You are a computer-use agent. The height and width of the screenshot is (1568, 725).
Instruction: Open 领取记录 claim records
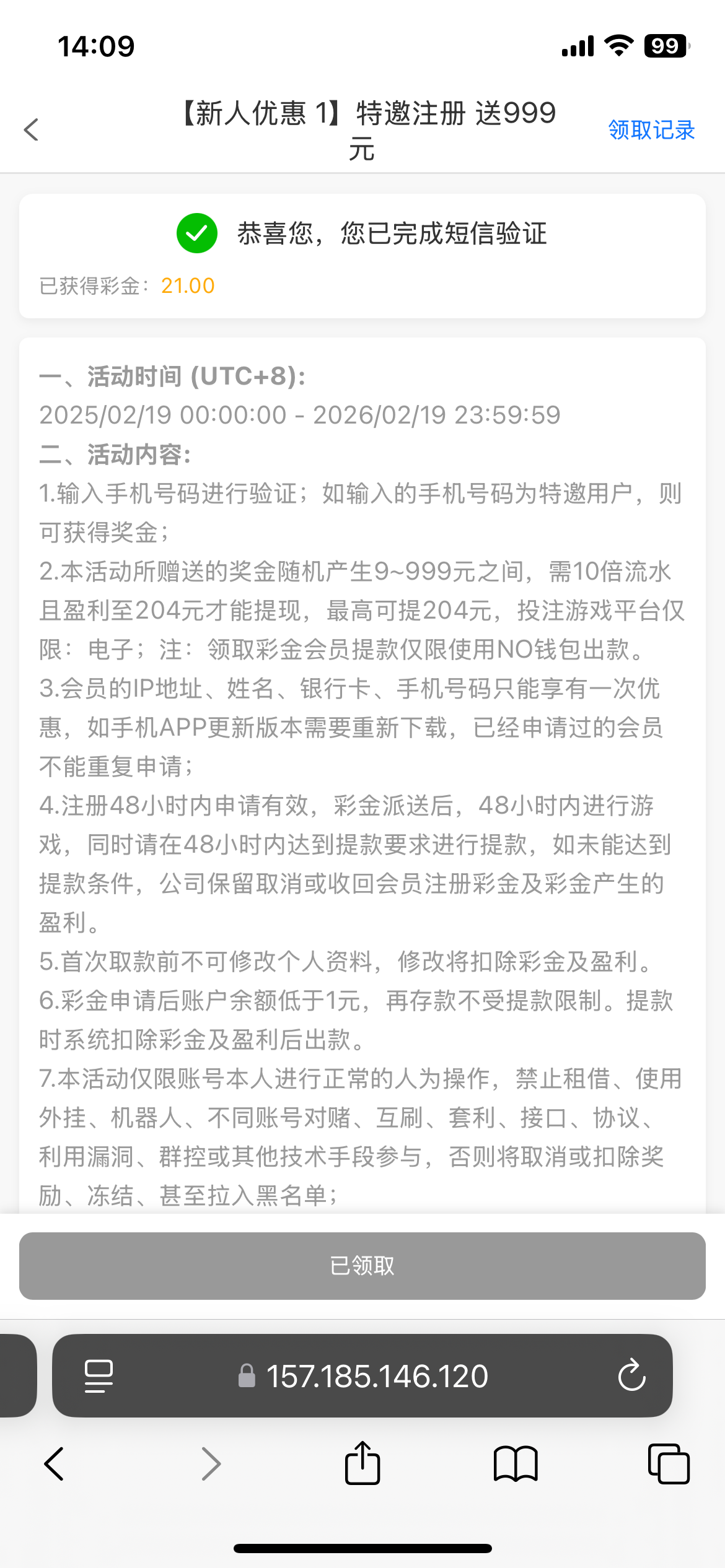pyautogui.click(x=651, y=130)
